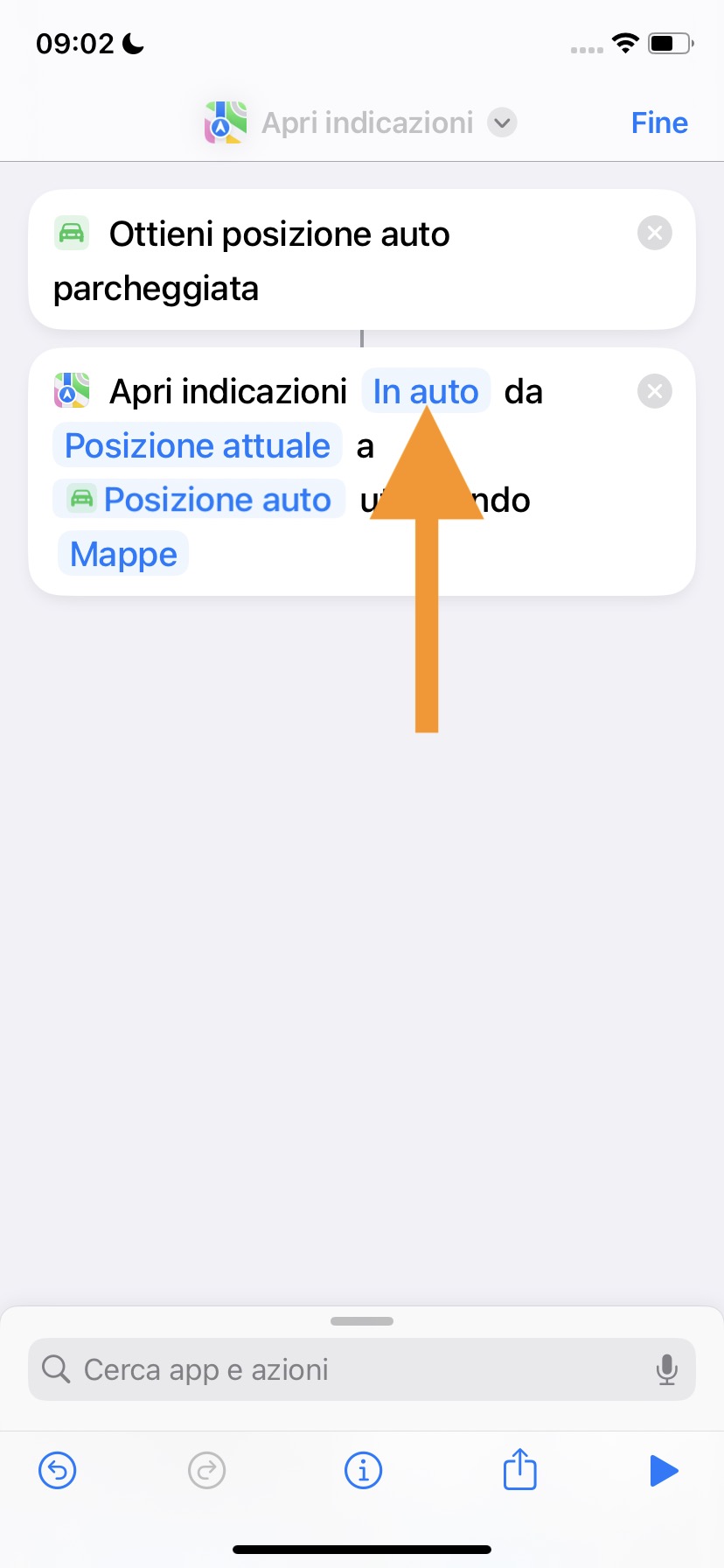Change the In auto travel mode

click(425, 391)
